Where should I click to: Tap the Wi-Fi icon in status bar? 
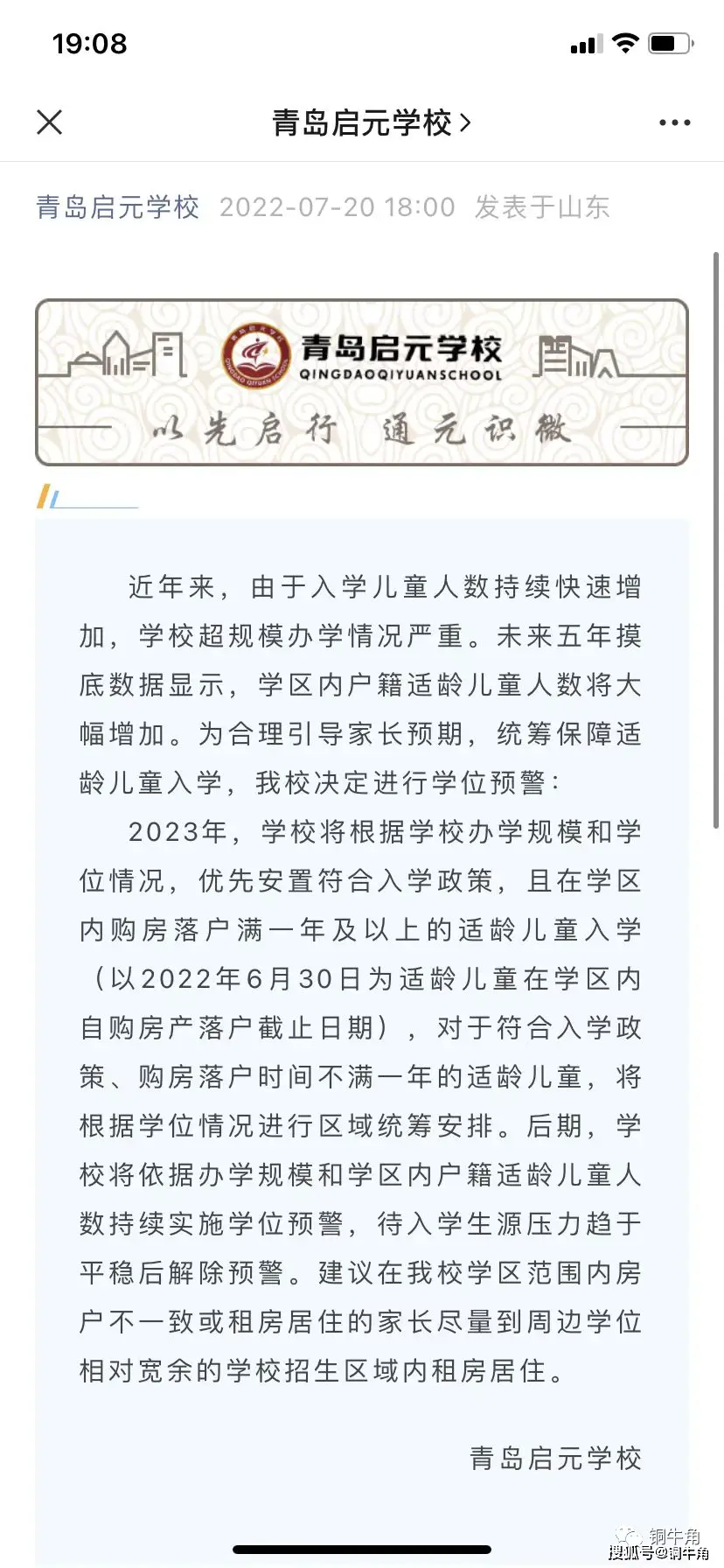point(624,42)
